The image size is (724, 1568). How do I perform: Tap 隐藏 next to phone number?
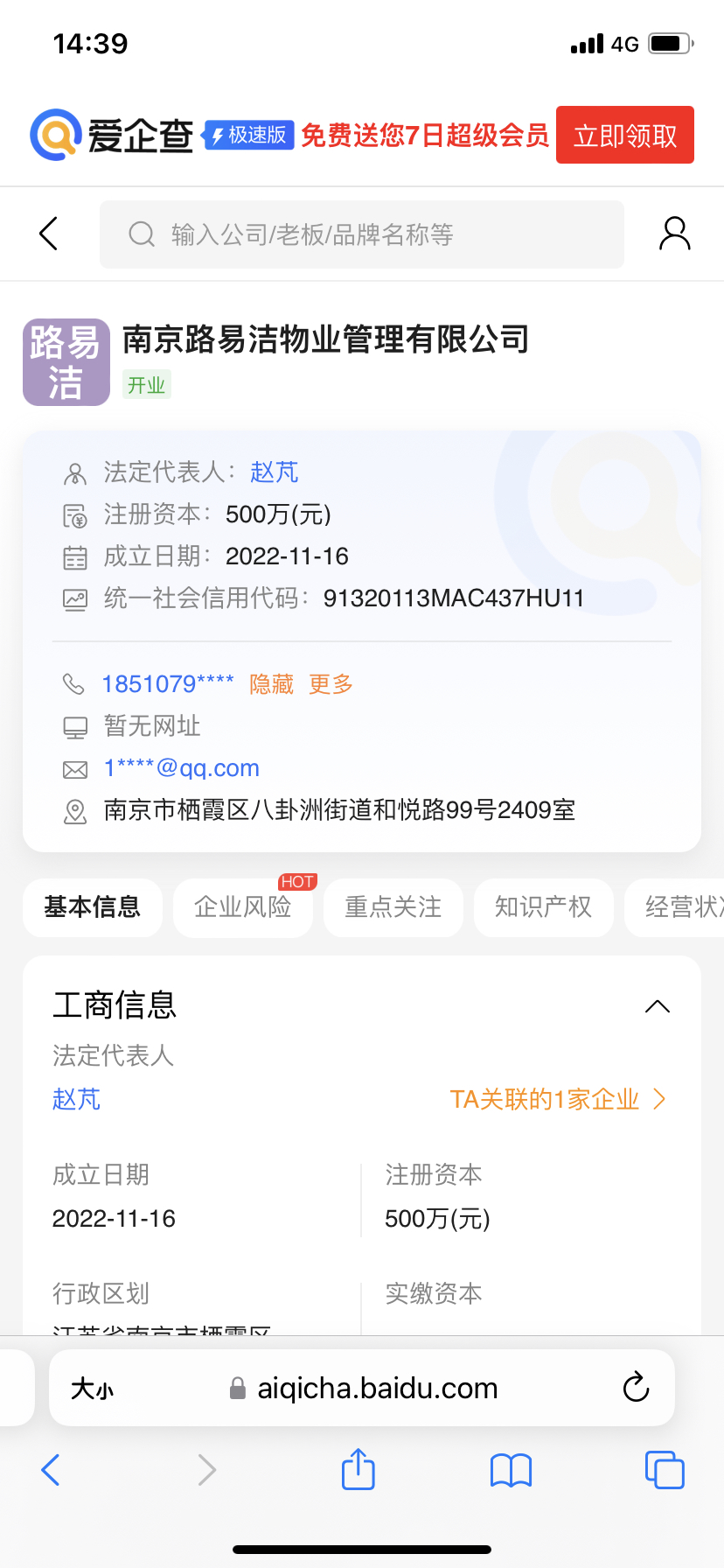point(272,684)
